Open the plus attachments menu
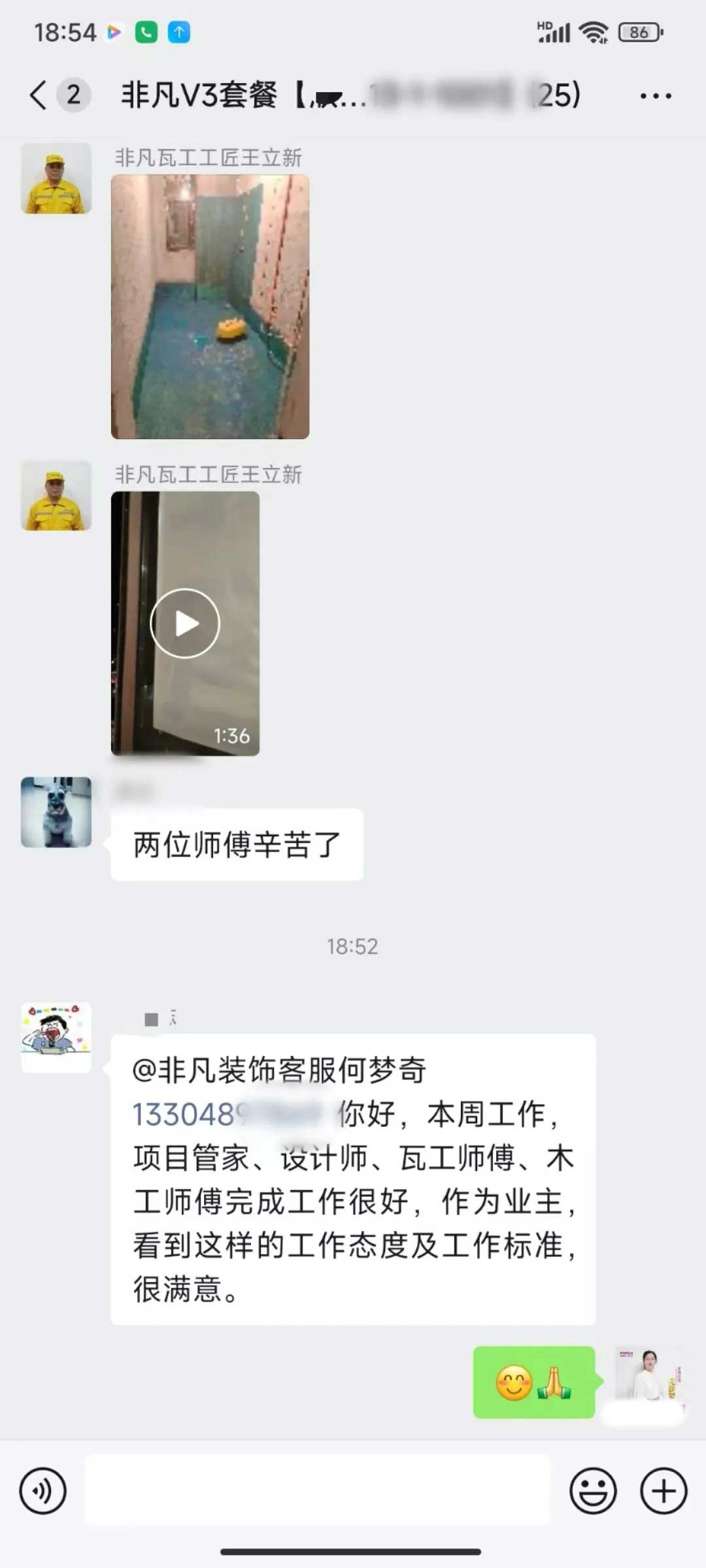 [663, 1491]
